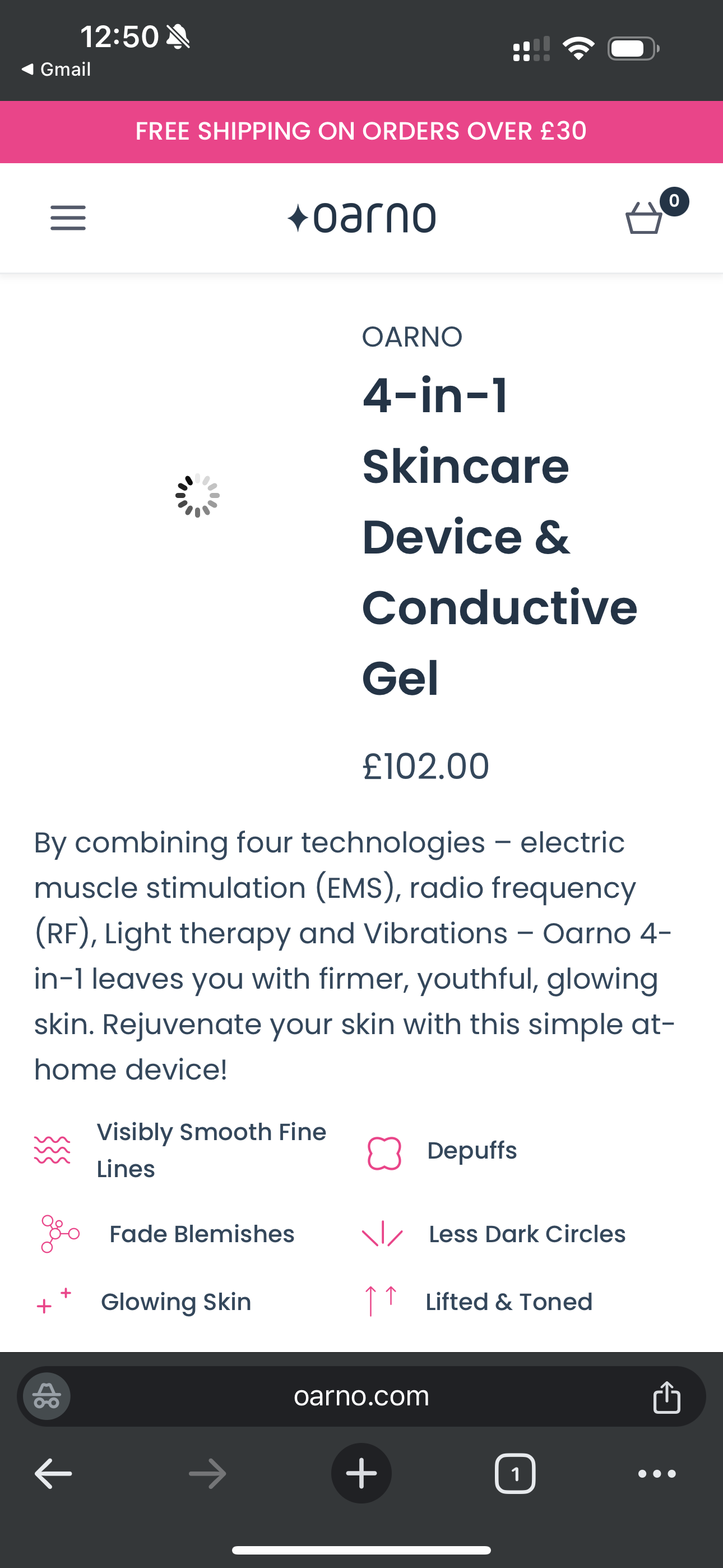
Task: Open the browser's three-dot menu
Action: (657, 1474)
